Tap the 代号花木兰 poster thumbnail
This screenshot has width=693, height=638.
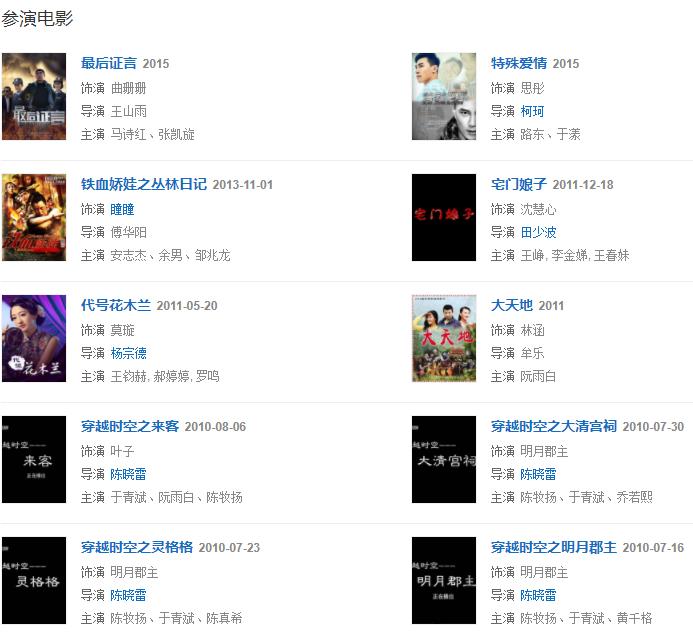tap(34, 338)
